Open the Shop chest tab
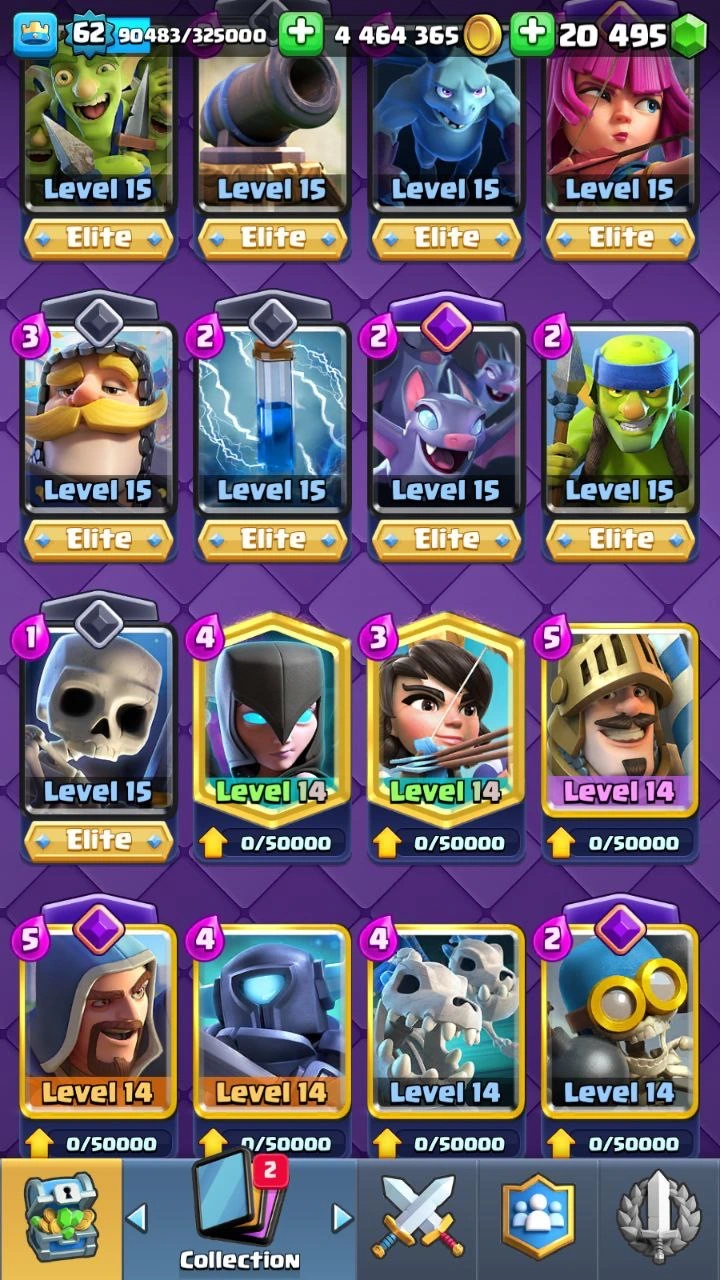 pos(60,1218)
